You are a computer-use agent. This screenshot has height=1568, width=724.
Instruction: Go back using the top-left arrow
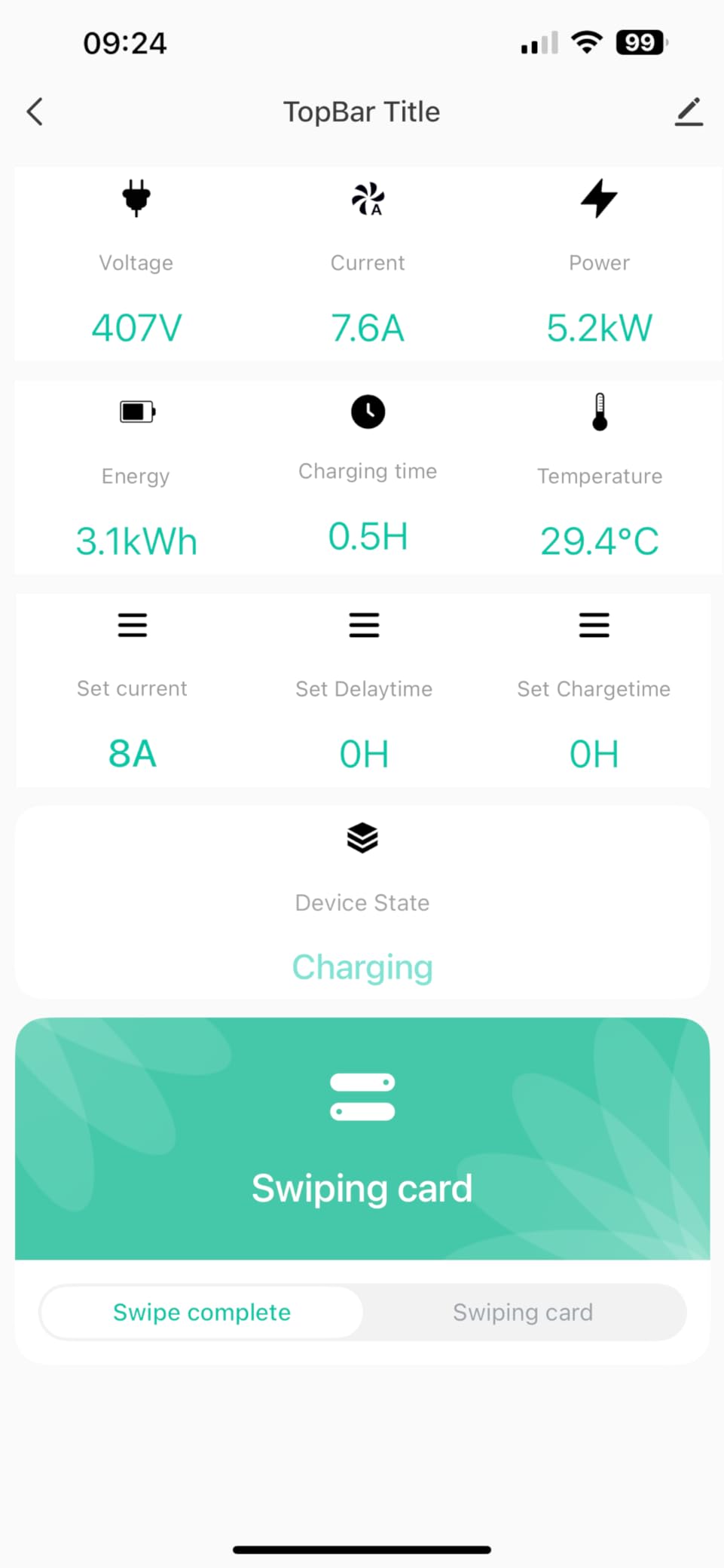coord(35,112)
